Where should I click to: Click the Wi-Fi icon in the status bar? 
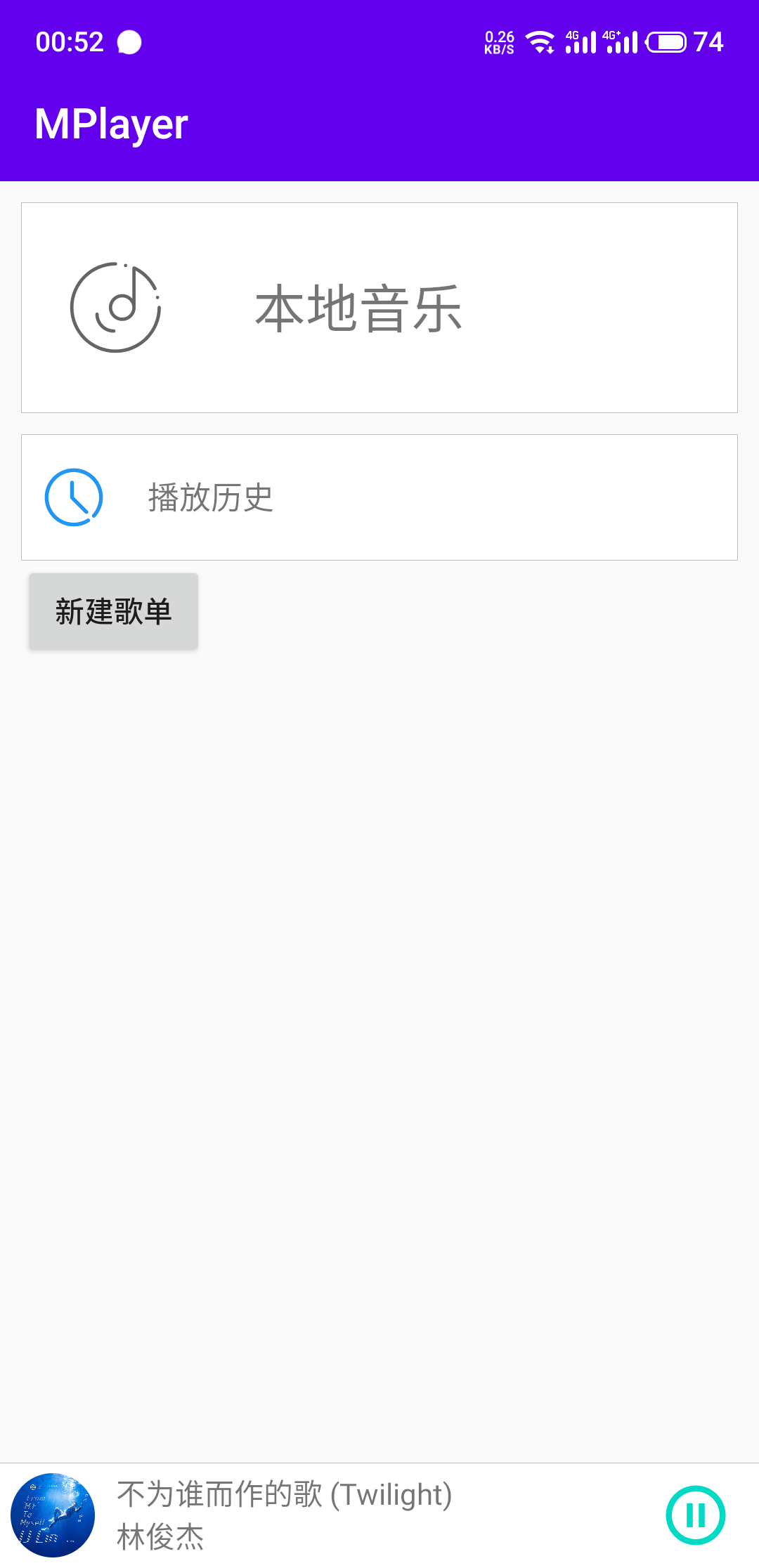point(539,42)
